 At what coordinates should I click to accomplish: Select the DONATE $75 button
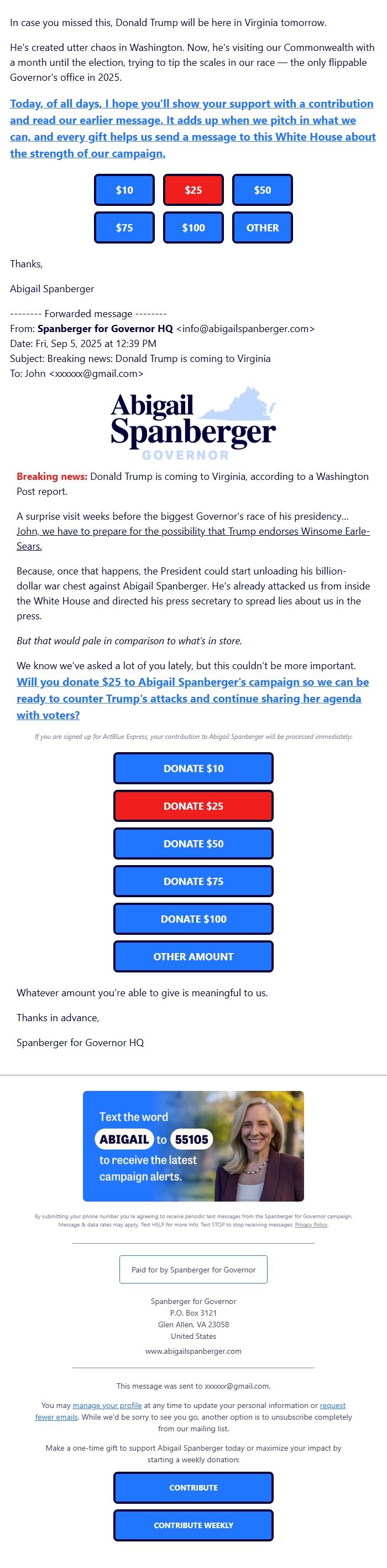[193, 881]
